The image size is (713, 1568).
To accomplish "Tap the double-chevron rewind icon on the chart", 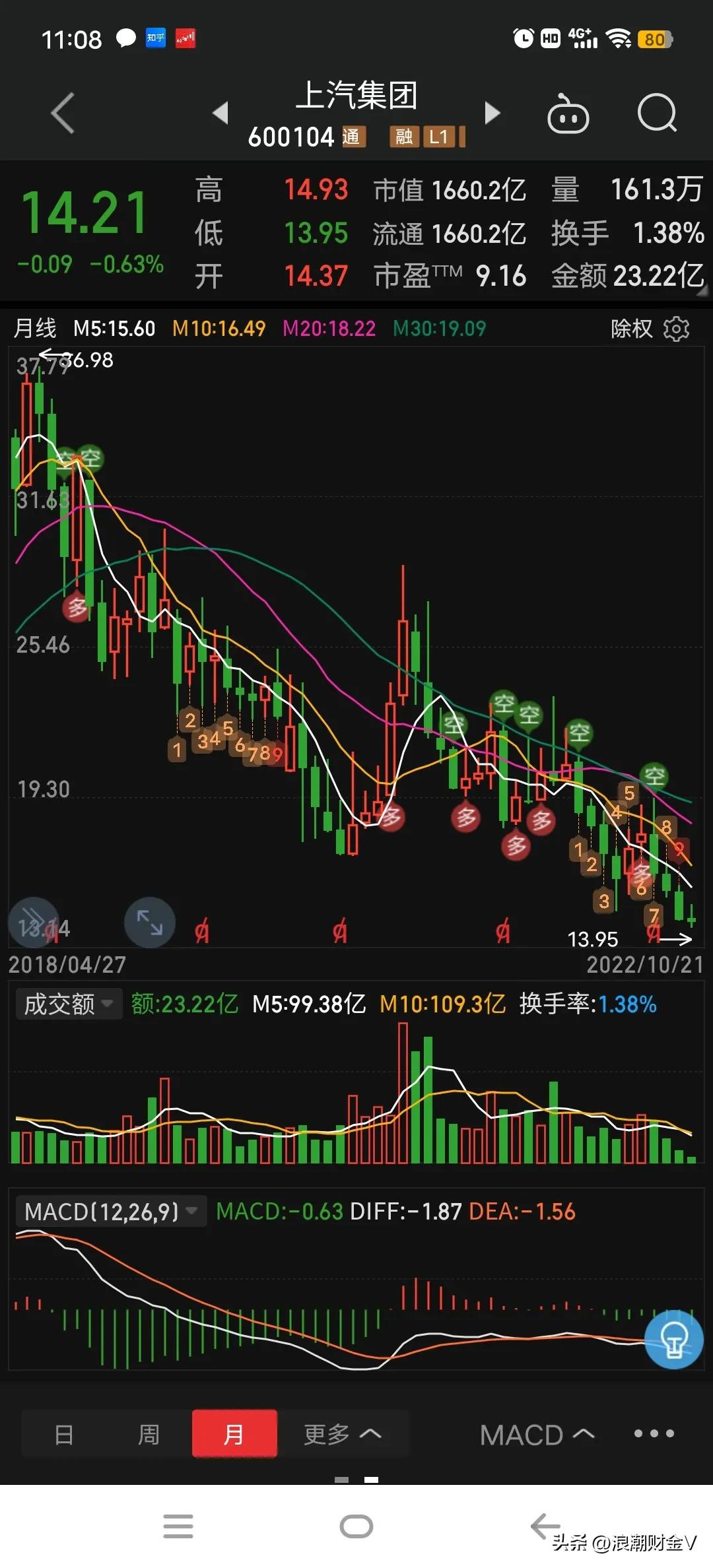I will click(34, 923).
